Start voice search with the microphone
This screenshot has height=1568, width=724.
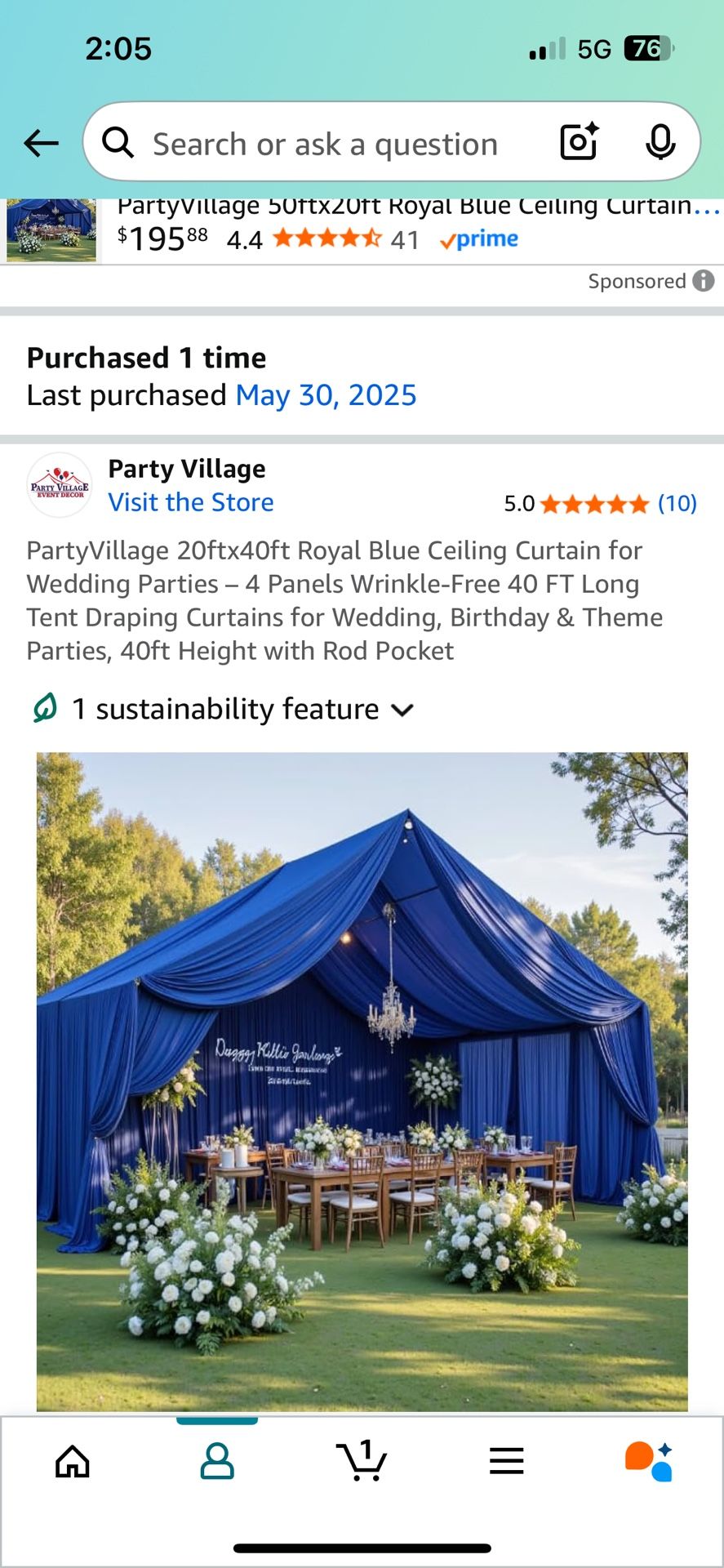[660, 143]
